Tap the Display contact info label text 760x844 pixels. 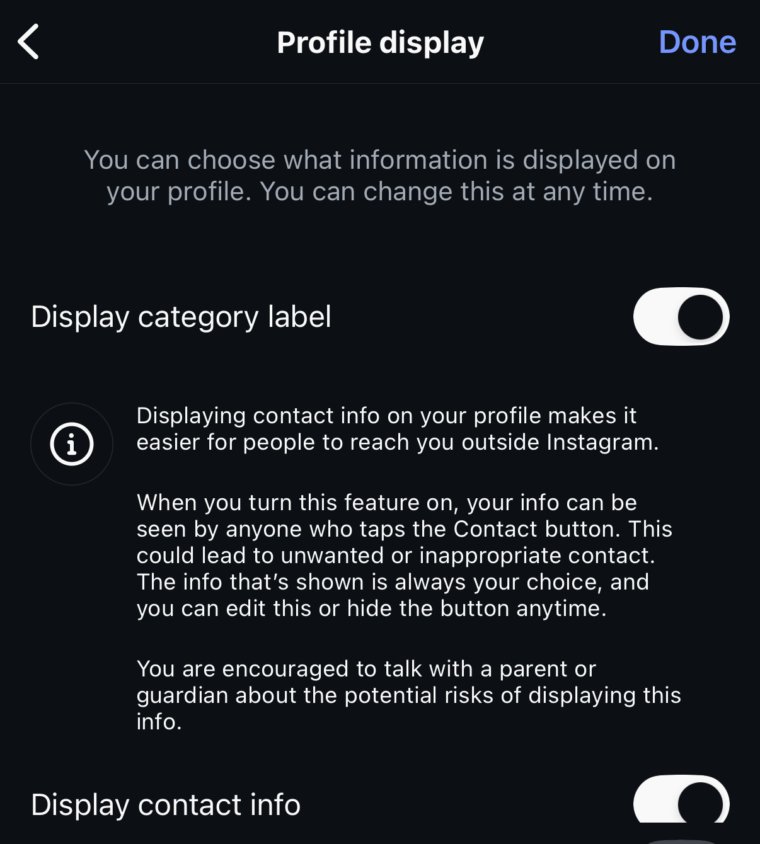(165, 805)
